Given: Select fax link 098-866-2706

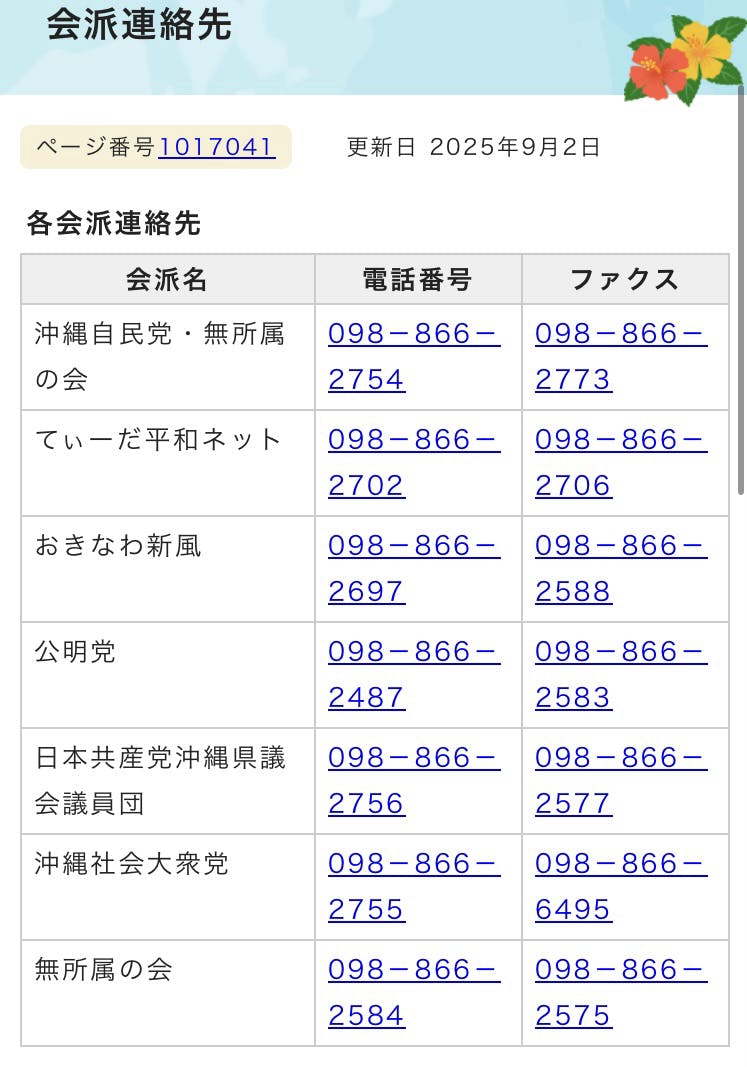Looking at the screenshot, I should [x=620, y=440].
